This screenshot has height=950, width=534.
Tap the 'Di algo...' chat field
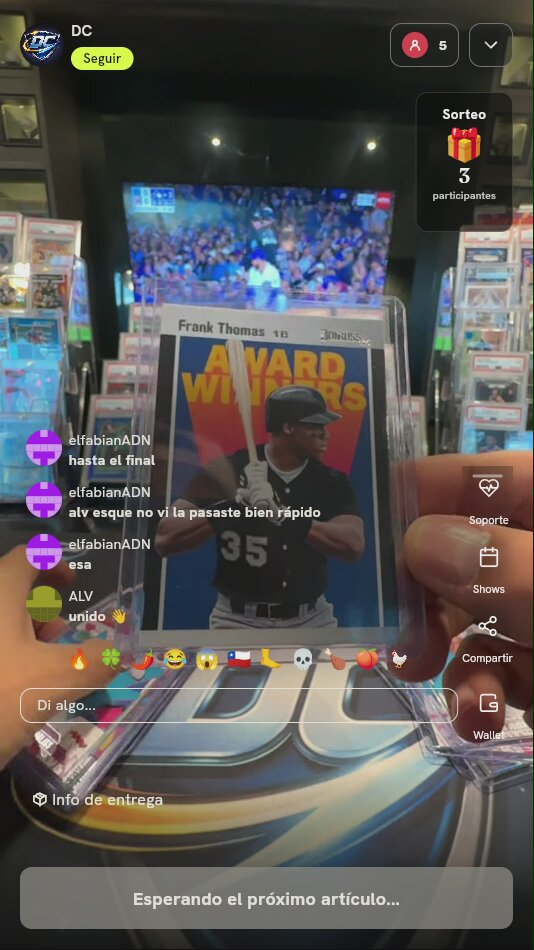[239, 705]
